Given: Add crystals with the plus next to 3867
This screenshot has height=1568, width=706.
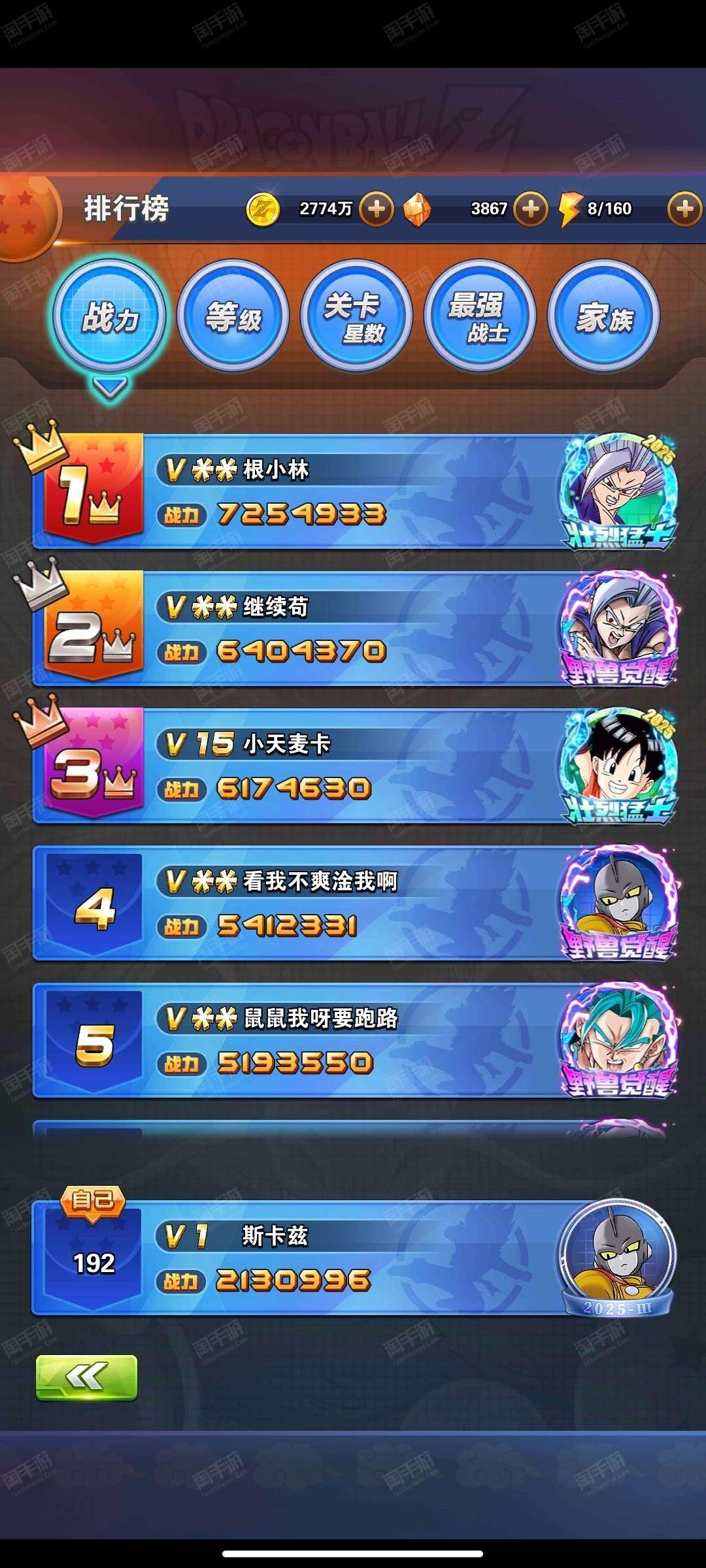Looking at the screenshot, I should [531, 209].
